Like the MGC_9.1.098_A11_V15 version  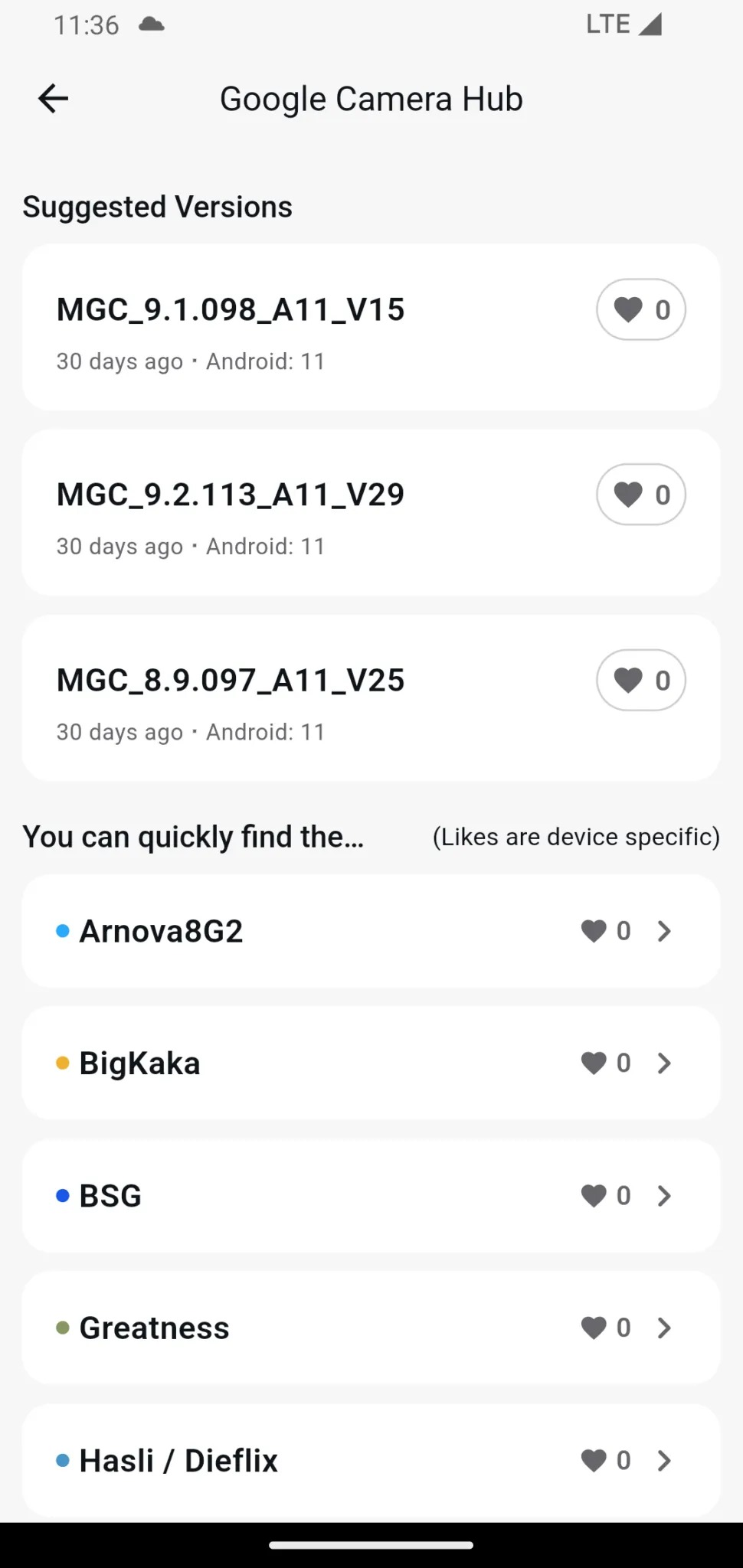point(641,309)
